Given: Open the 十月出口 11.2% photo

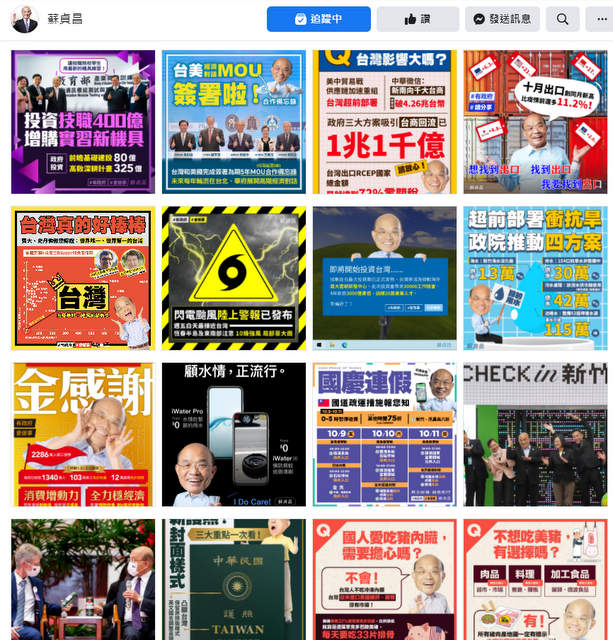Looking at the screenshot, I should (535, 121).
